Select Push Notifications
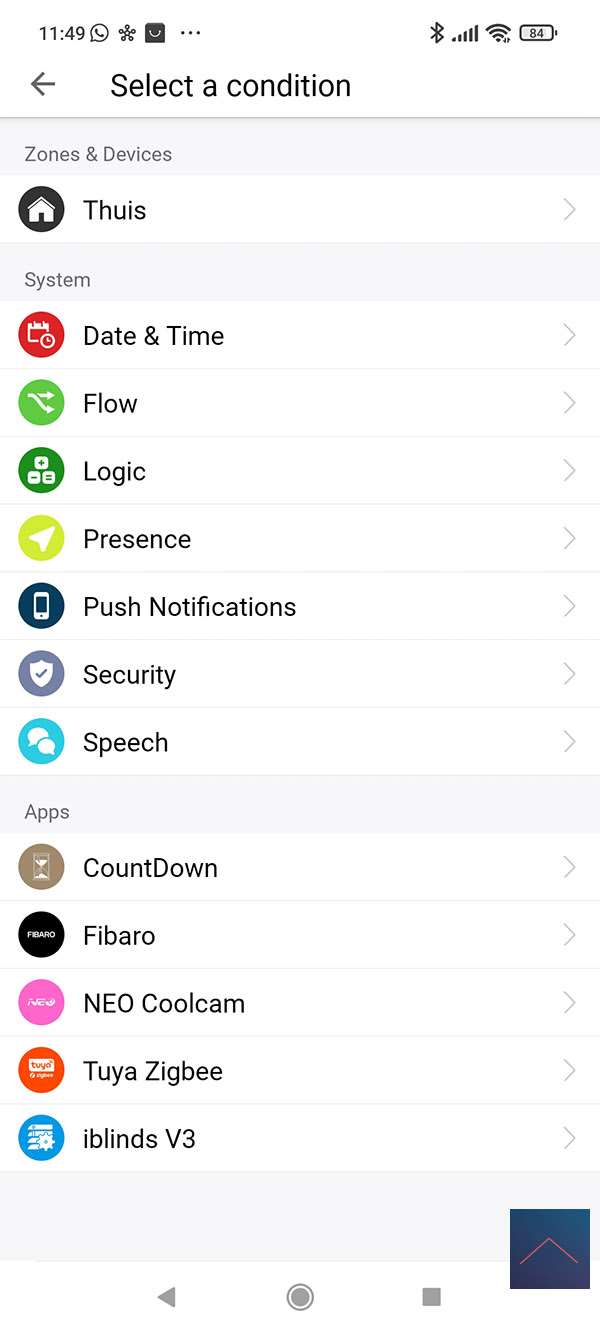 click(x=300, y=607)
